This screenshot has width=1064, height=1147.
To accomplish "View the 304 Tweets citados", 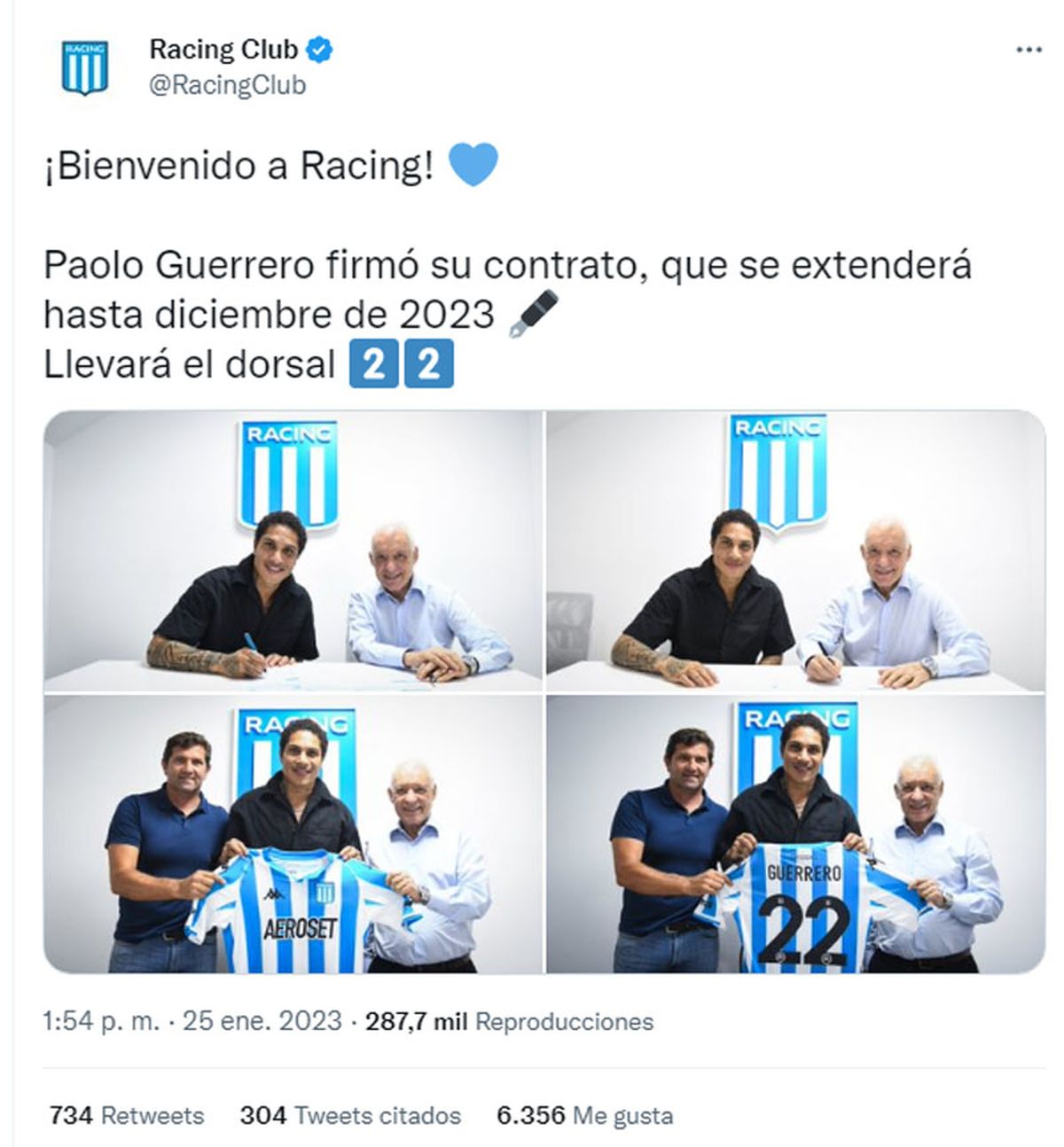I will (350, 1114).
